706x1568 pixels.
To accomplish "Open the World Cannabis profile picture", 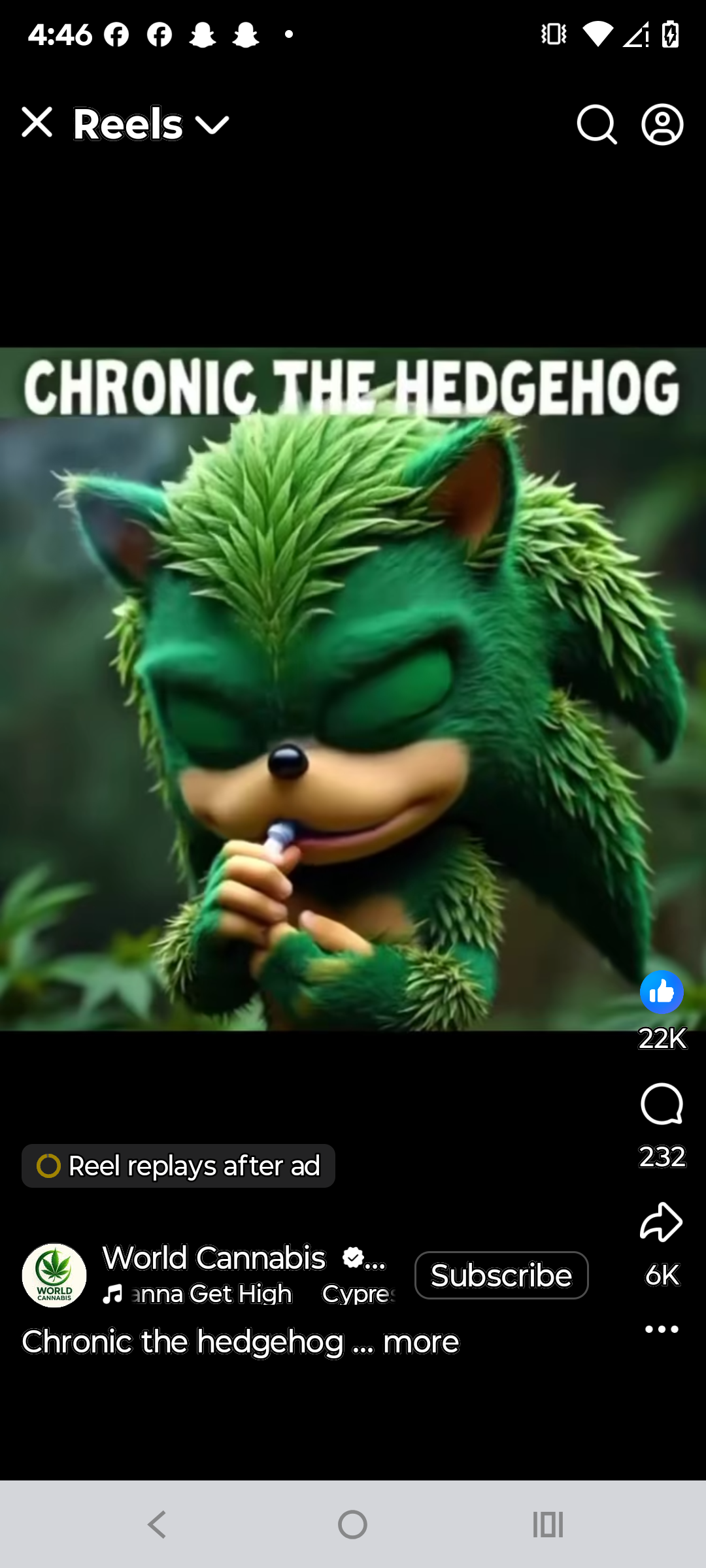I will [54, 1275].
